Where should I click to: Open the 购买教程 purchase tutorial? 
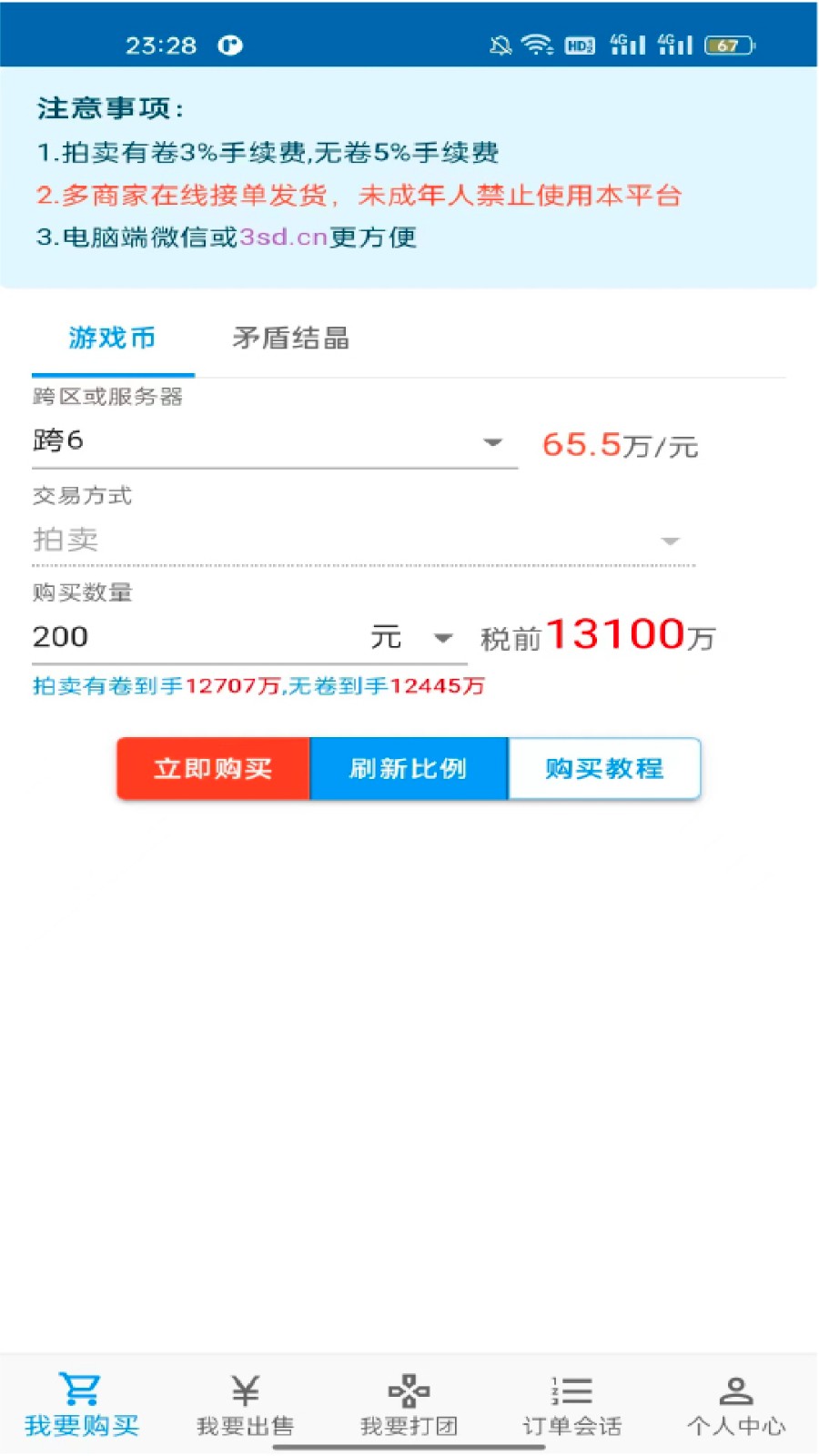[604, 768]
